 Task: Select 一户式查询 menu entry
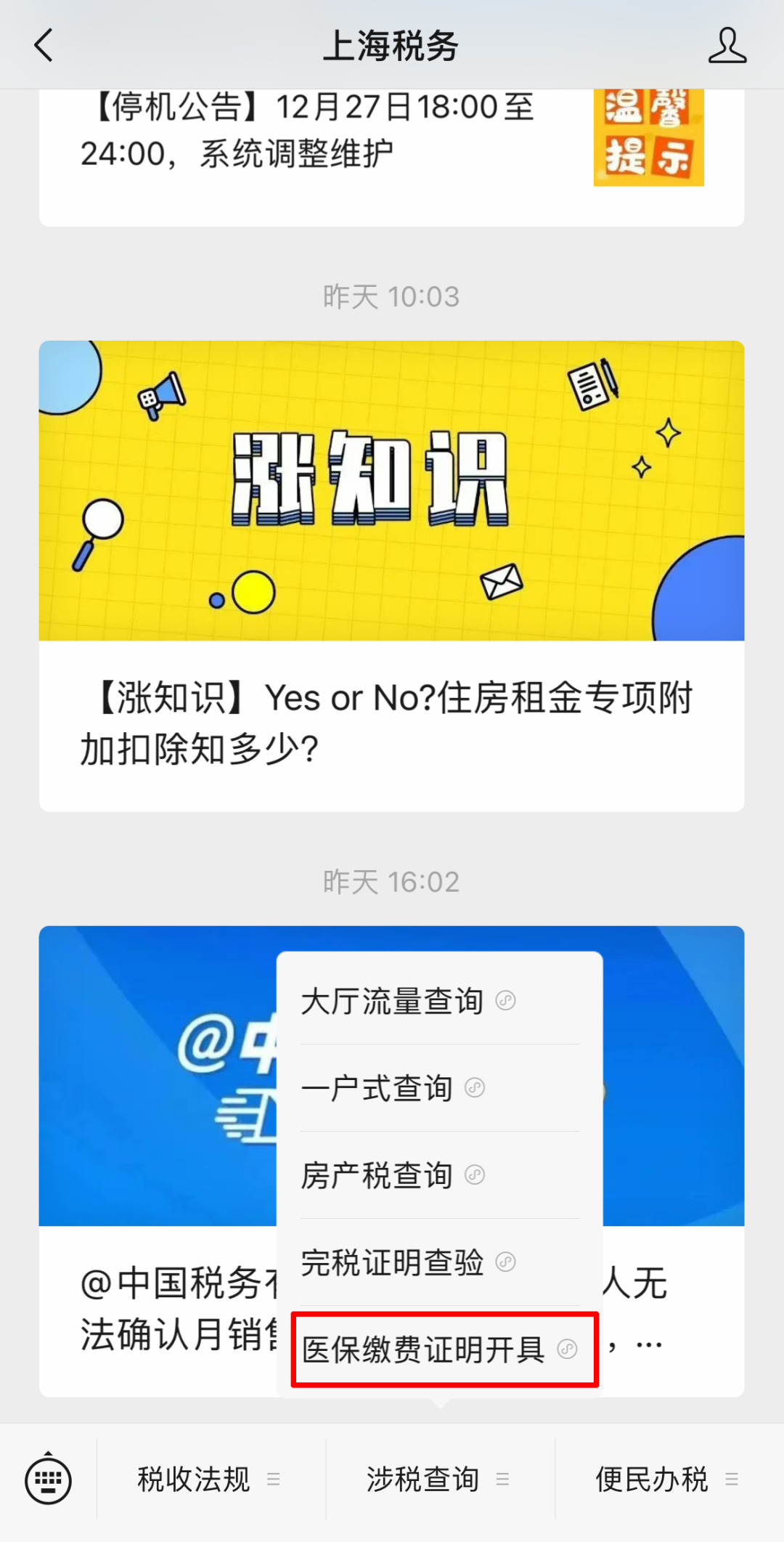tap(376, 1088)
